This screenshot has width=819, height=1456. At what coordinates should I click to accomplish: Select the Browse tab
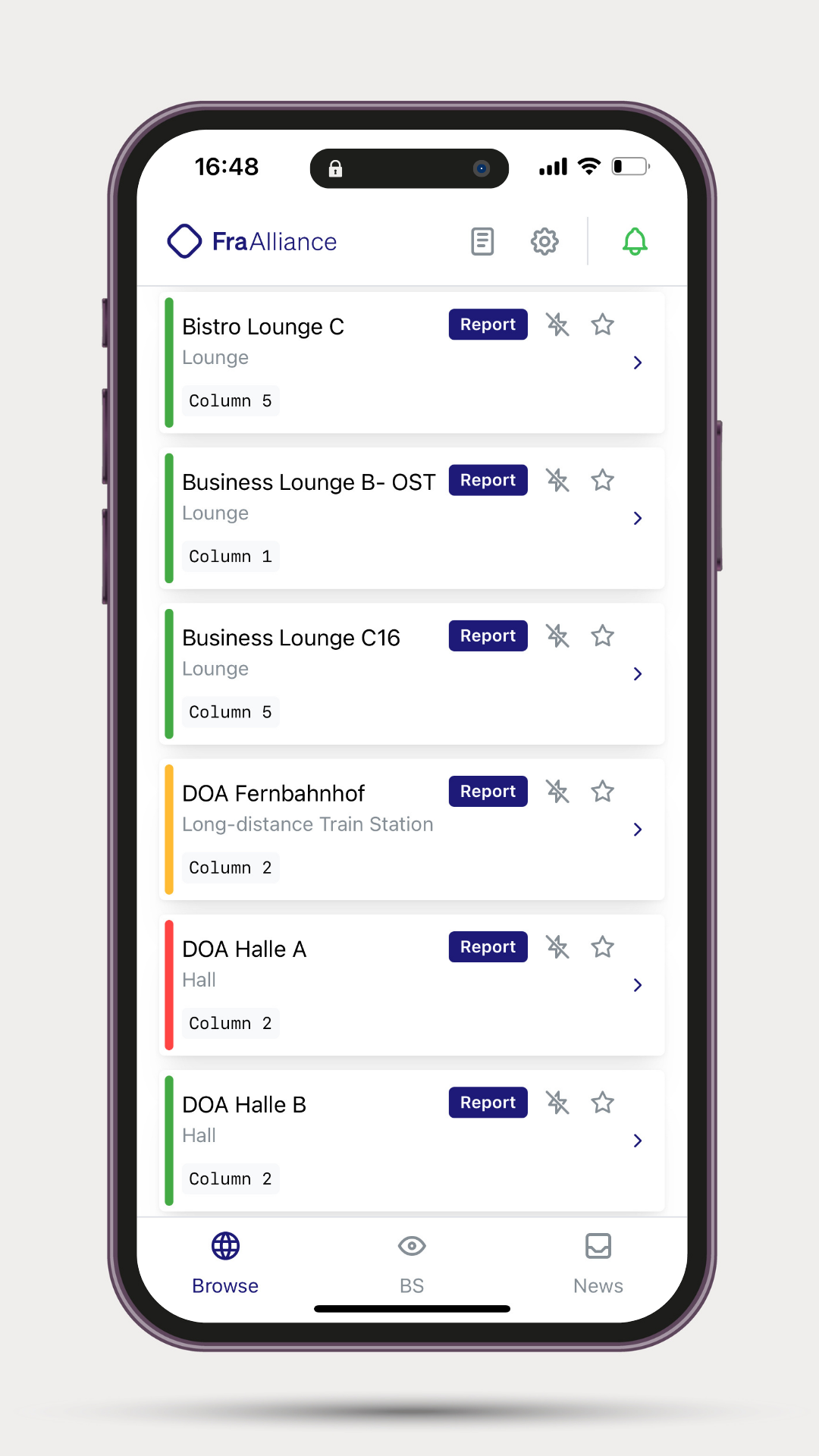pos(225,1263)
